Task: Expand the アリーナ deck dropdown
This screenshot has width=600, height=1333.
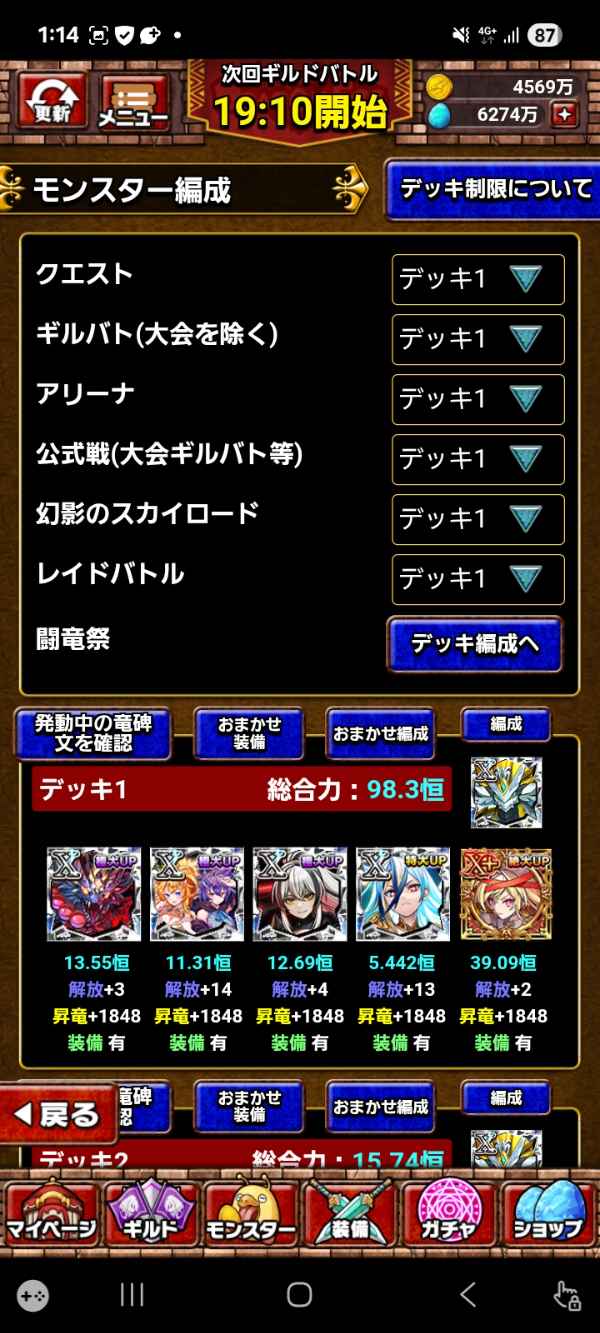Action: coord(478,399)
